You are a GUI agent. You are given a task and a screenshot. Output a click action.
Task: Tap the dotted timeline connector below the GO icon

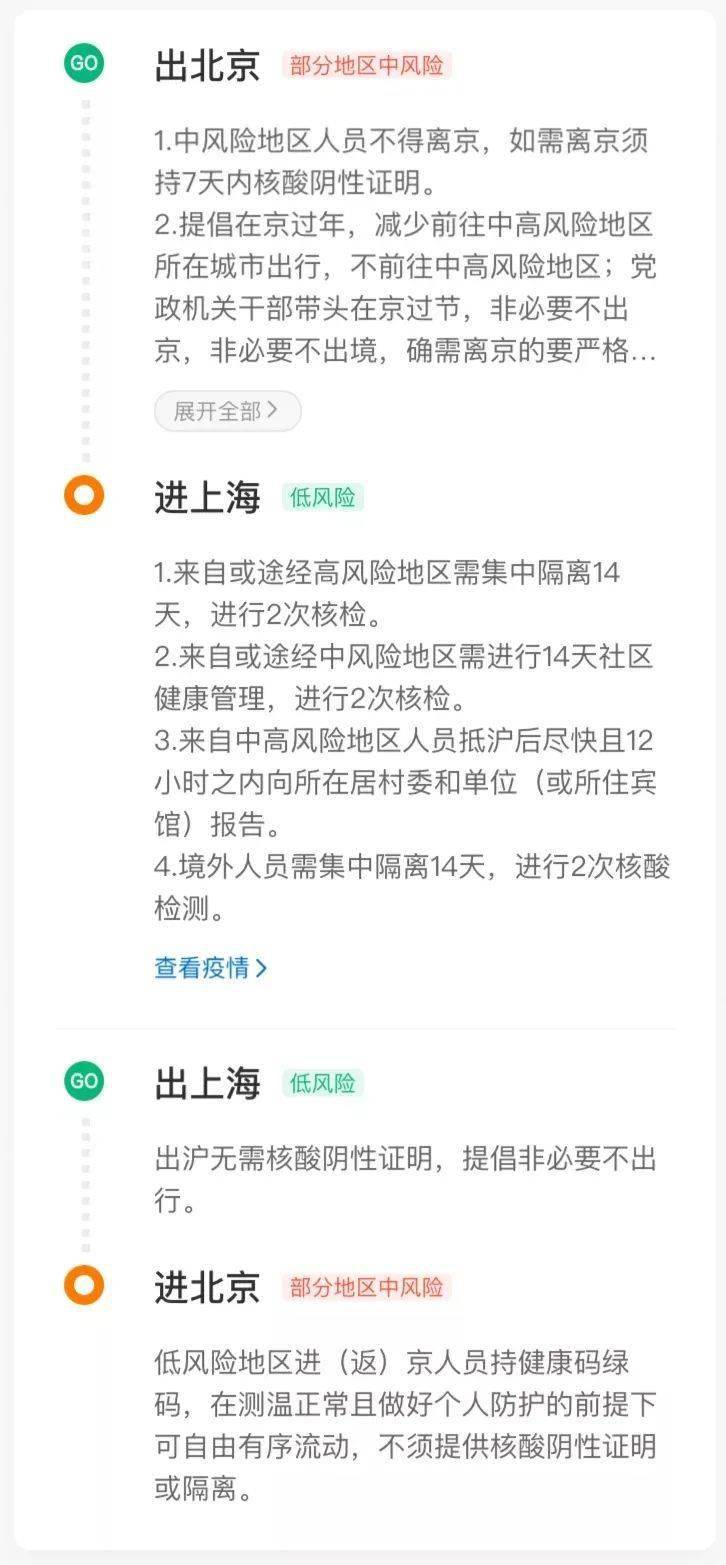click(86, 250)
